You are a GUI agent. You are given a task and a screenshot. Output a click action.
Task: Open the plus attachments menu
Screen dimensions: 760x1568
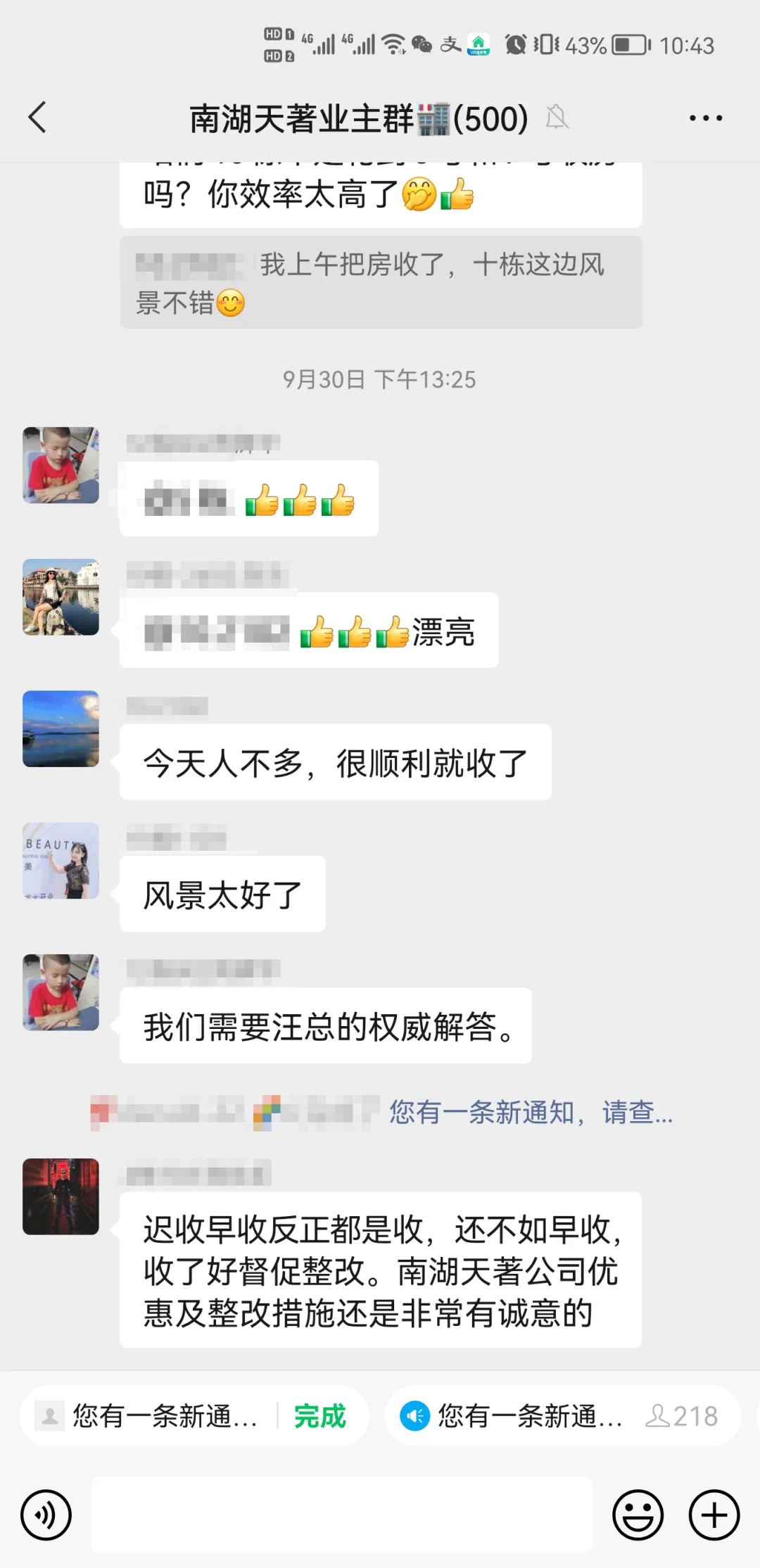point(714,1515)
